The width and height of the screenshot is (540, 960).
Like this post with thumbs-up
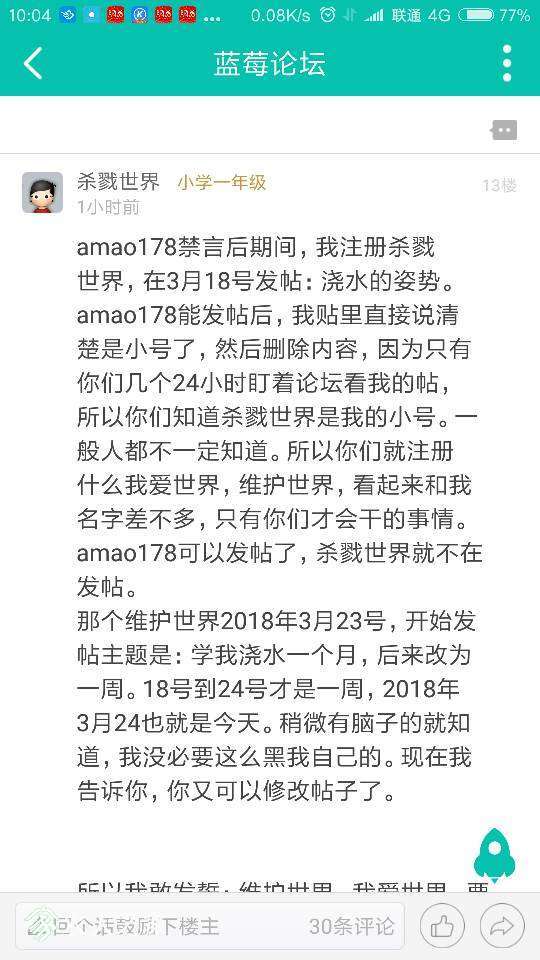442,926
